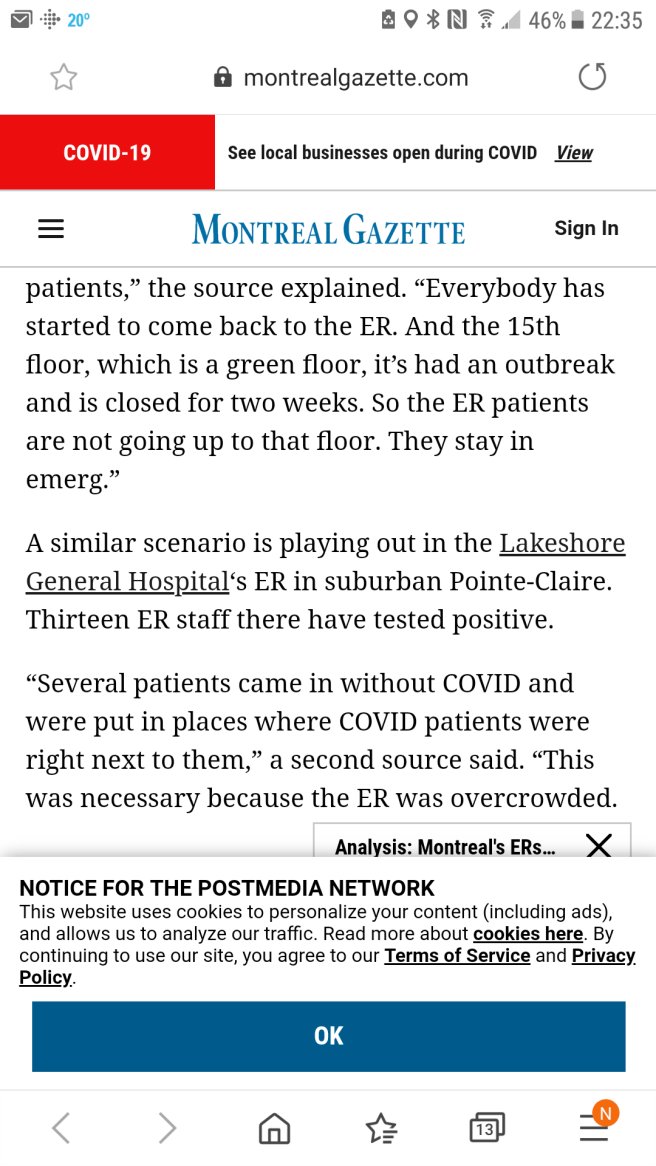
Task: View local businesses open during COVID
Action: click(574, 153)
